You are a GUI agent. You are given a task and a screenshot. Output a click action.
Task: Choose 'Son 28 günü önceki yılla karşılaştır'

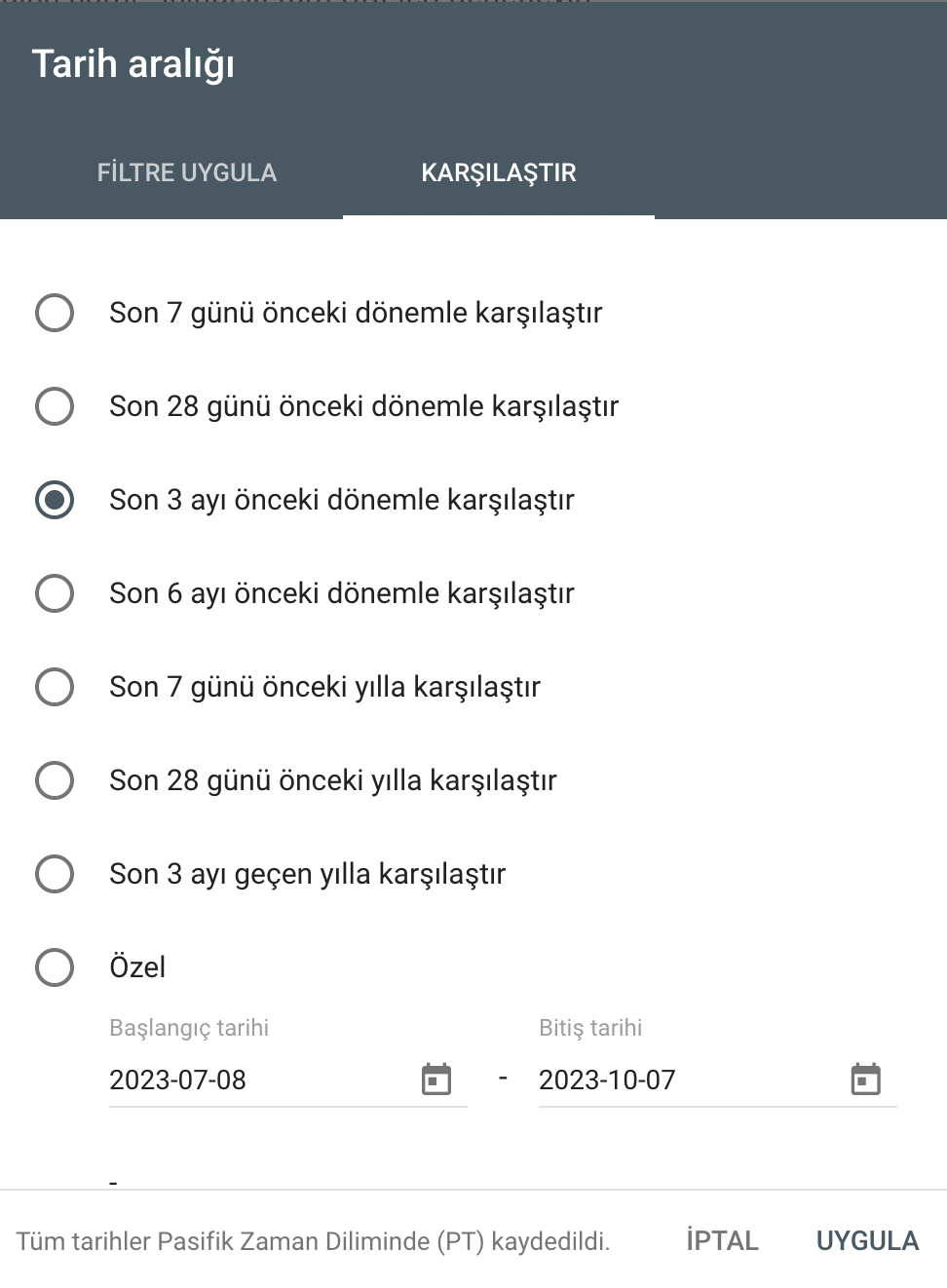(55, 780)
